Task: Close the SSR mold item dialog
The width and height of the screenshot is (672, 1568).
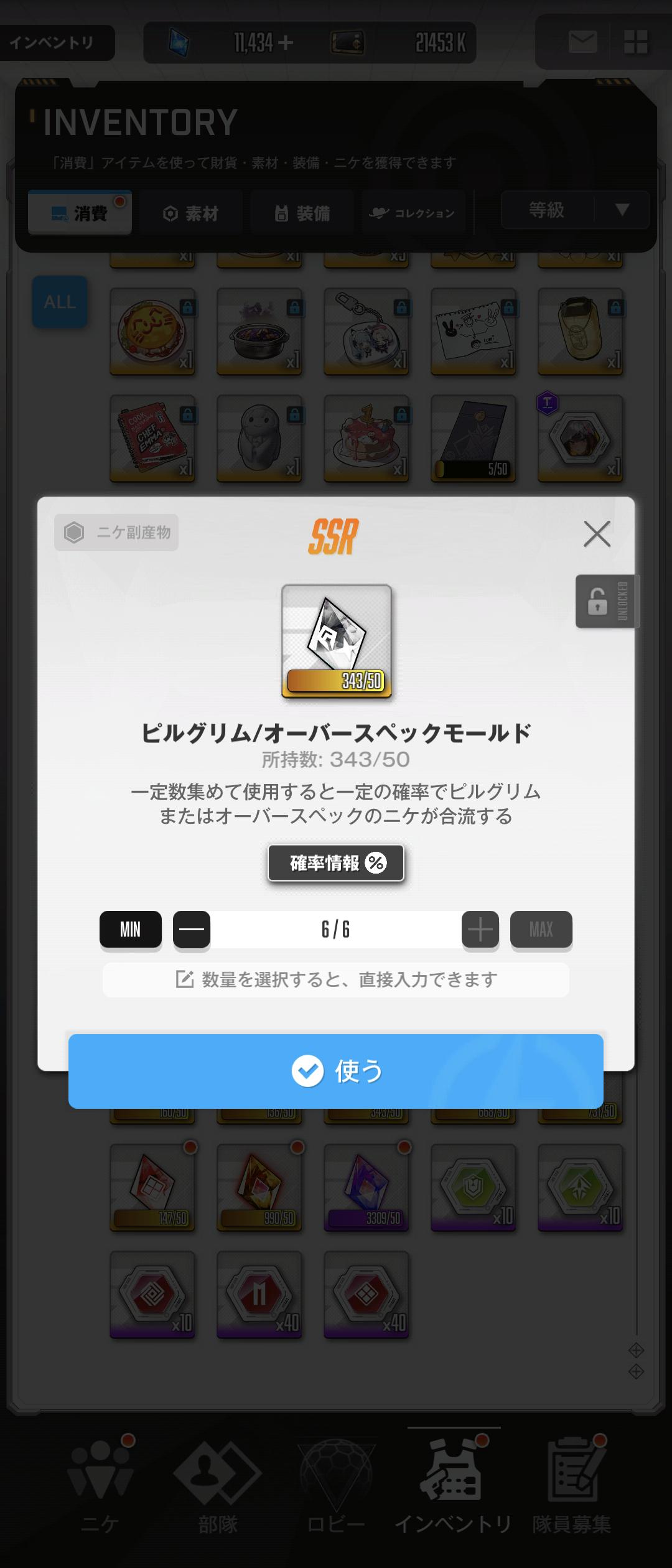Action: (597, 534)
